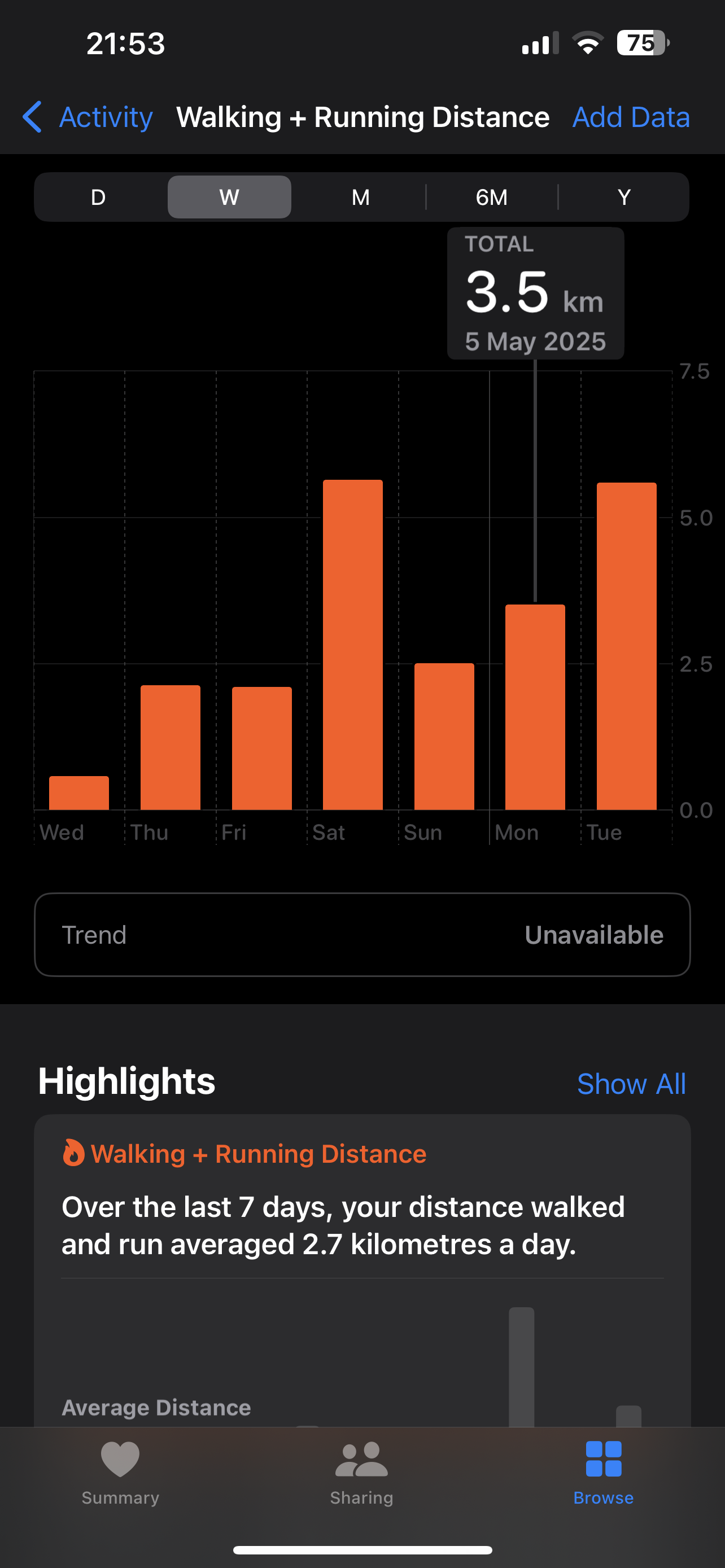Switch to the Browse tab
Screen dimensions: 725x1568
(x=603, y=1473)
